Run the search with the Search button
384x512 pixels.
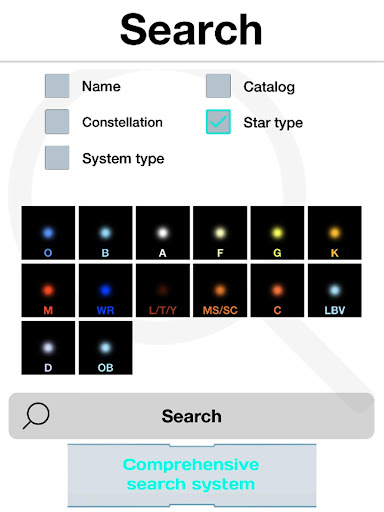point(192,416)
